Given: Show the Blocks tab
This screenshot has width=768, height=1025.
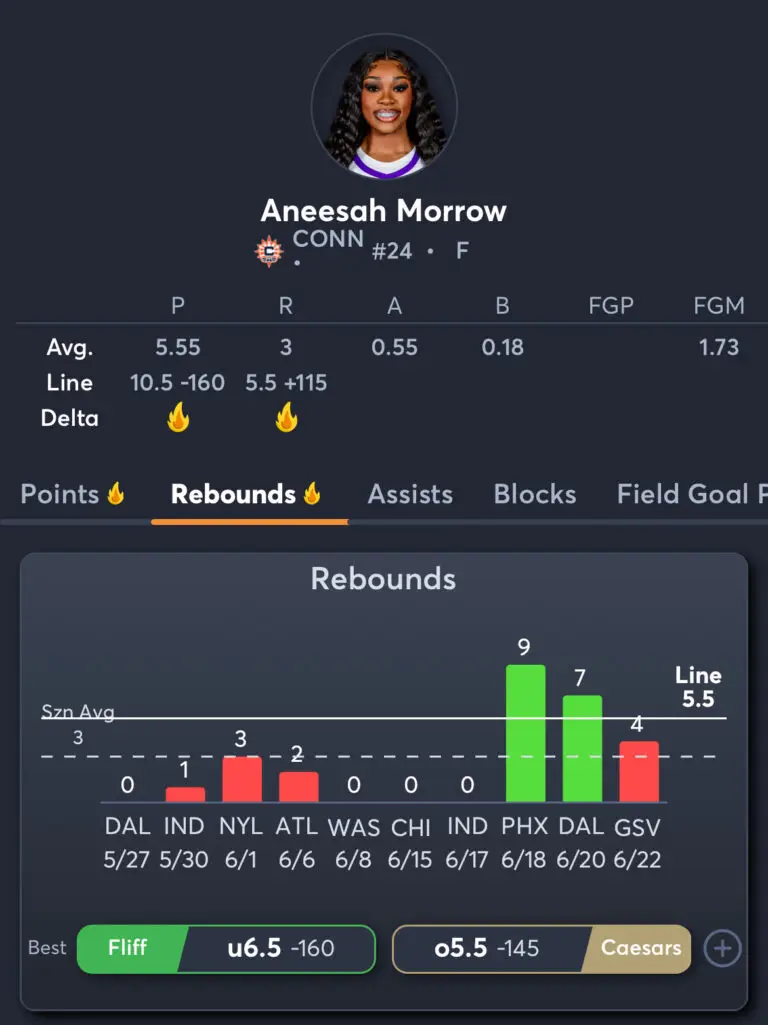Looking at the screenshot, I should [535, 494].
